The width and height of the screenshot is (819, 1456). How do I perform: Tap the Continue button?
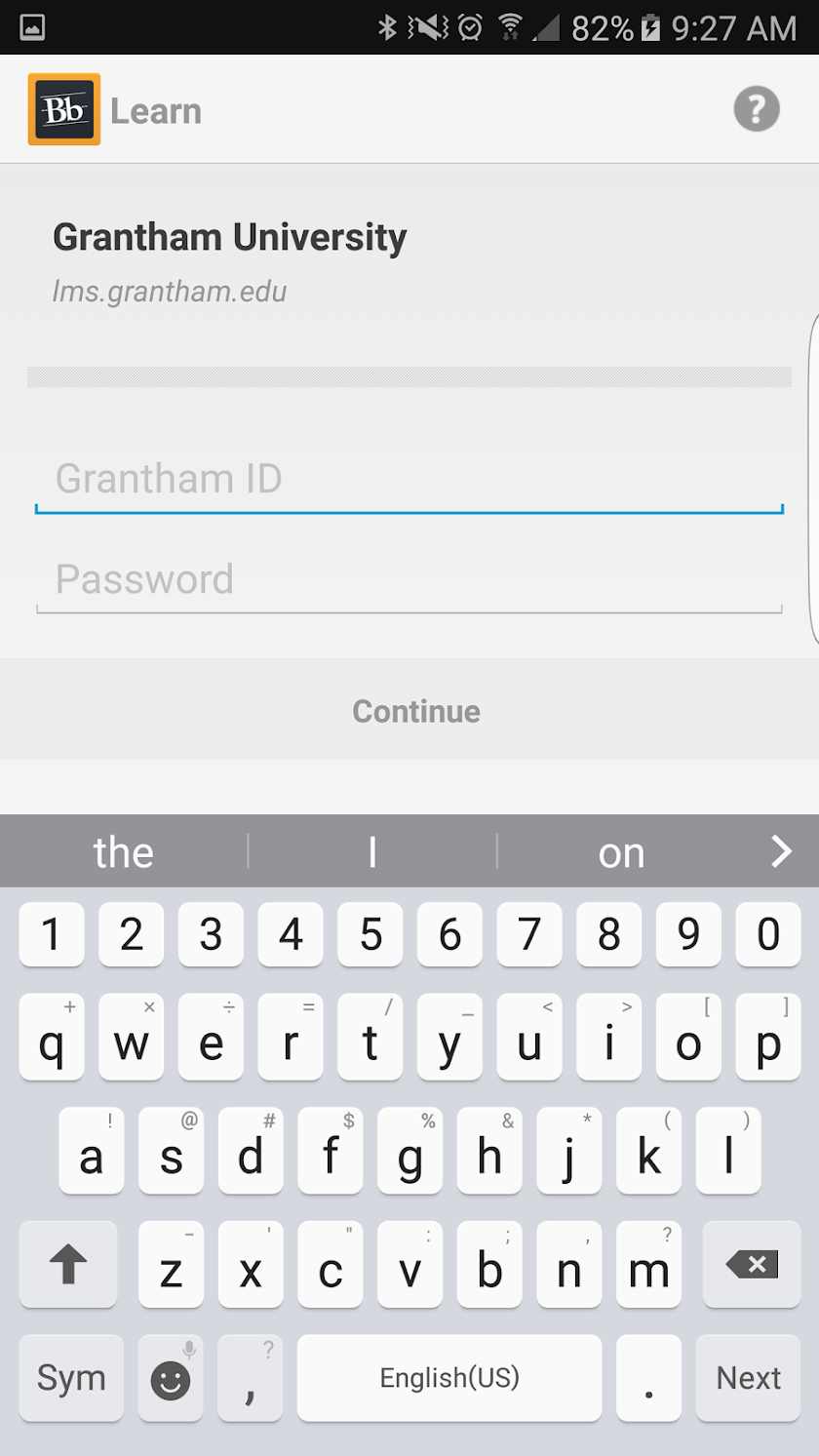click(x=415, y=711)
